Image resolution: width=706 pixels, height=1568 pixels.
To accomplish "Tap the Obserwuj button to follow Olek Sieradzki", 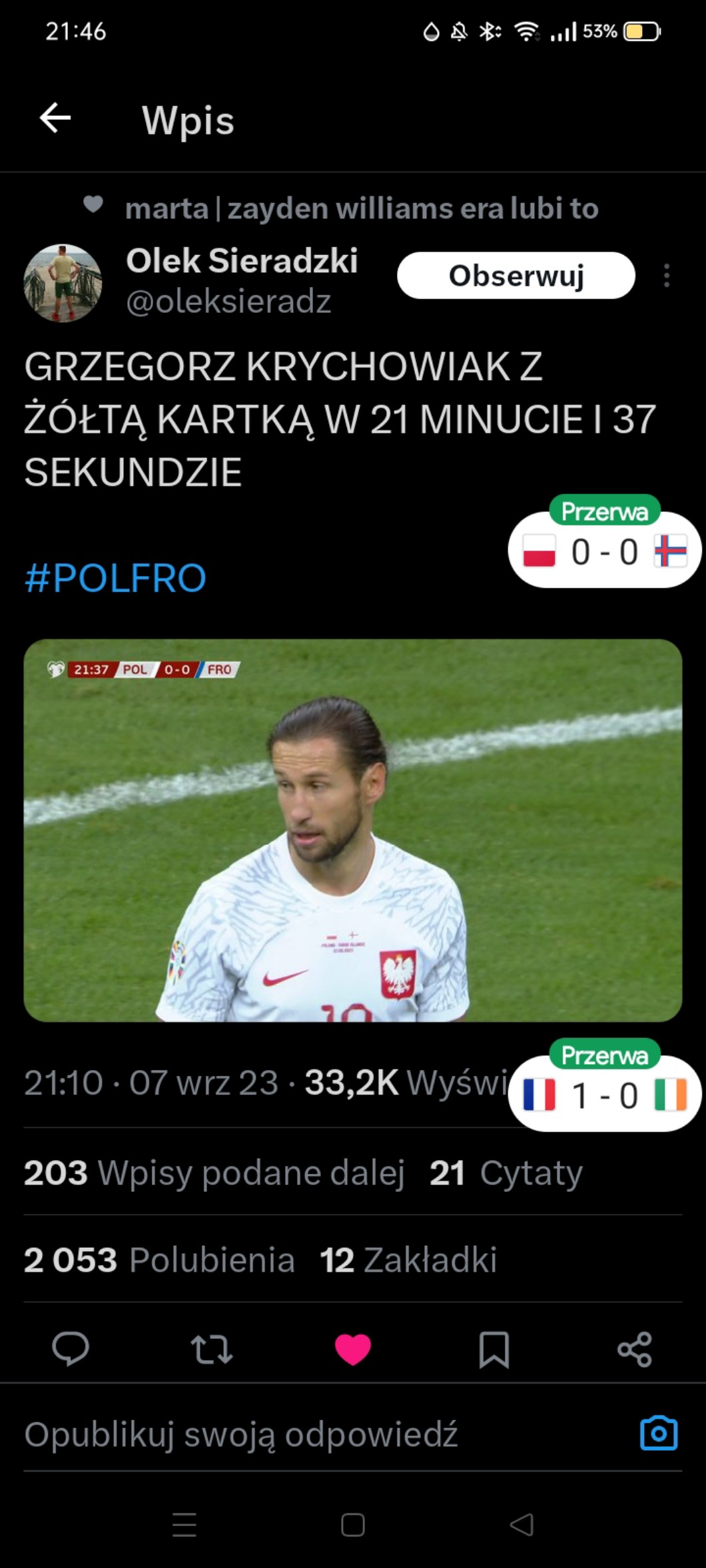I will coord(516,275).
